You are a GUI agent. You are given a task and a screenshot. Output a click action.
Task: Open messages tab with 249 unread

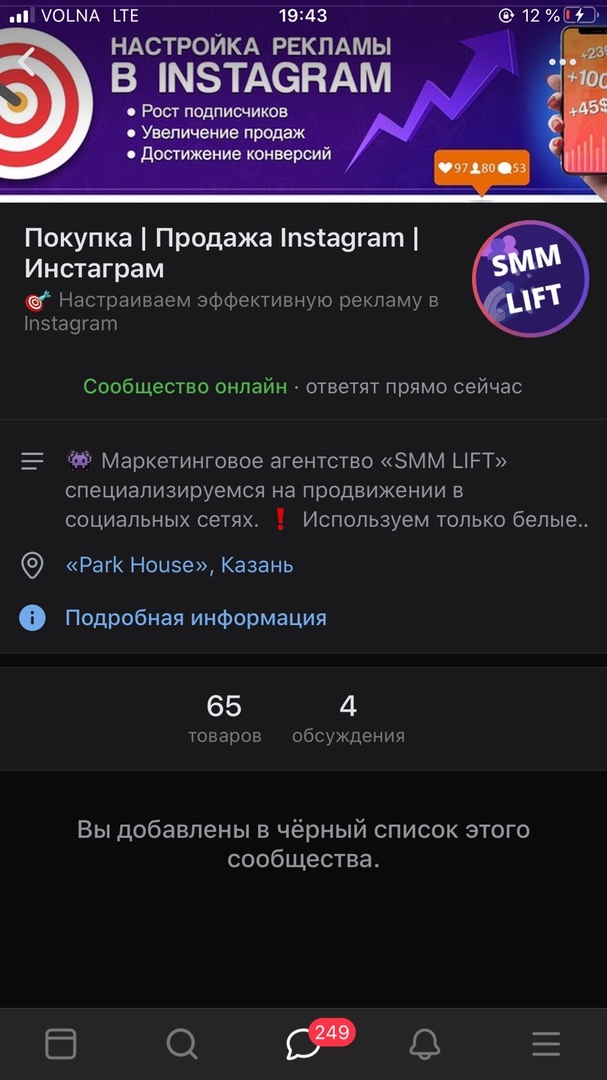tap(303, 1044)
